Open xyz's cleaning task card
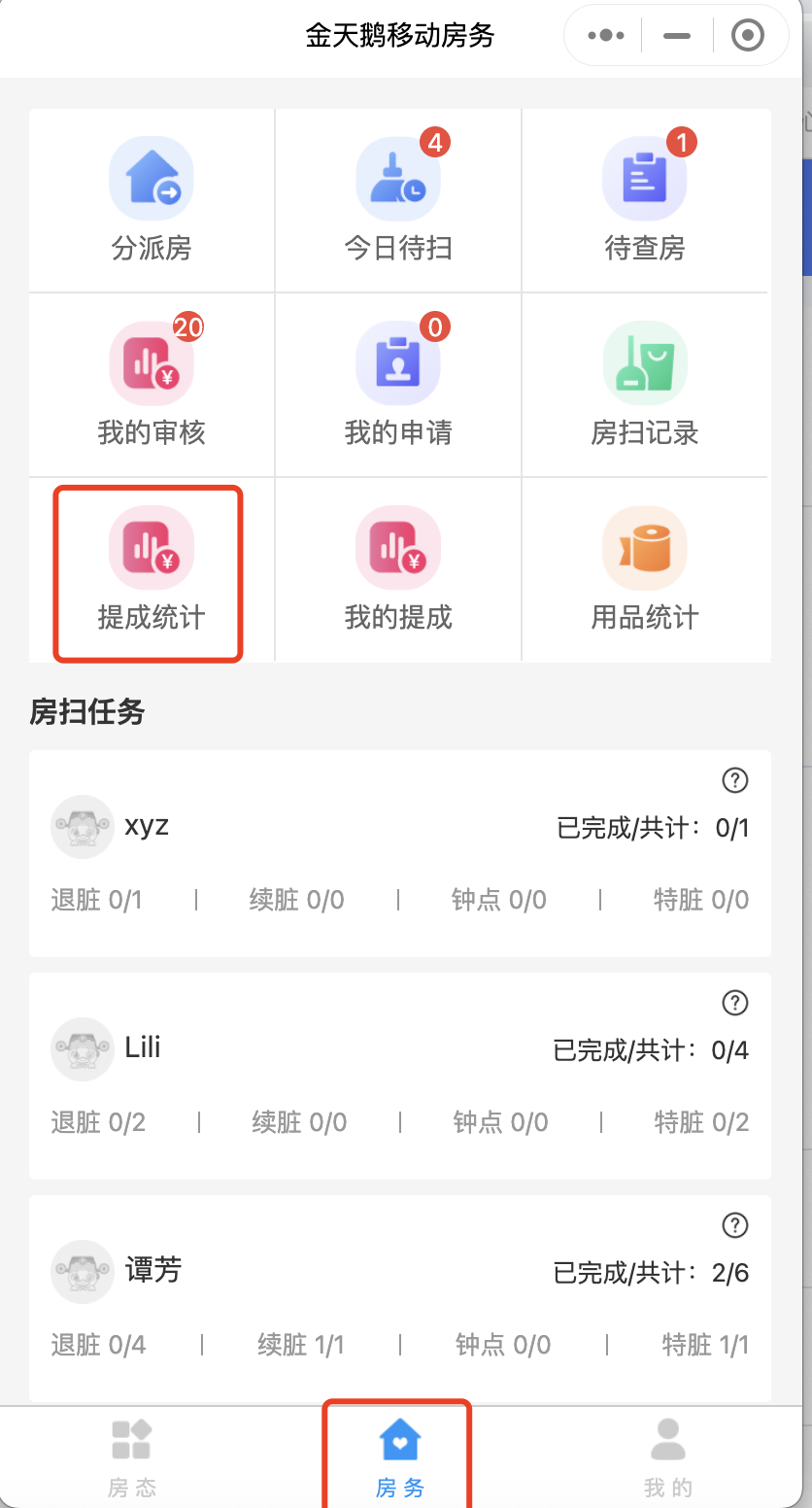Screen dimensions: 812x1508 pos(400,853)
